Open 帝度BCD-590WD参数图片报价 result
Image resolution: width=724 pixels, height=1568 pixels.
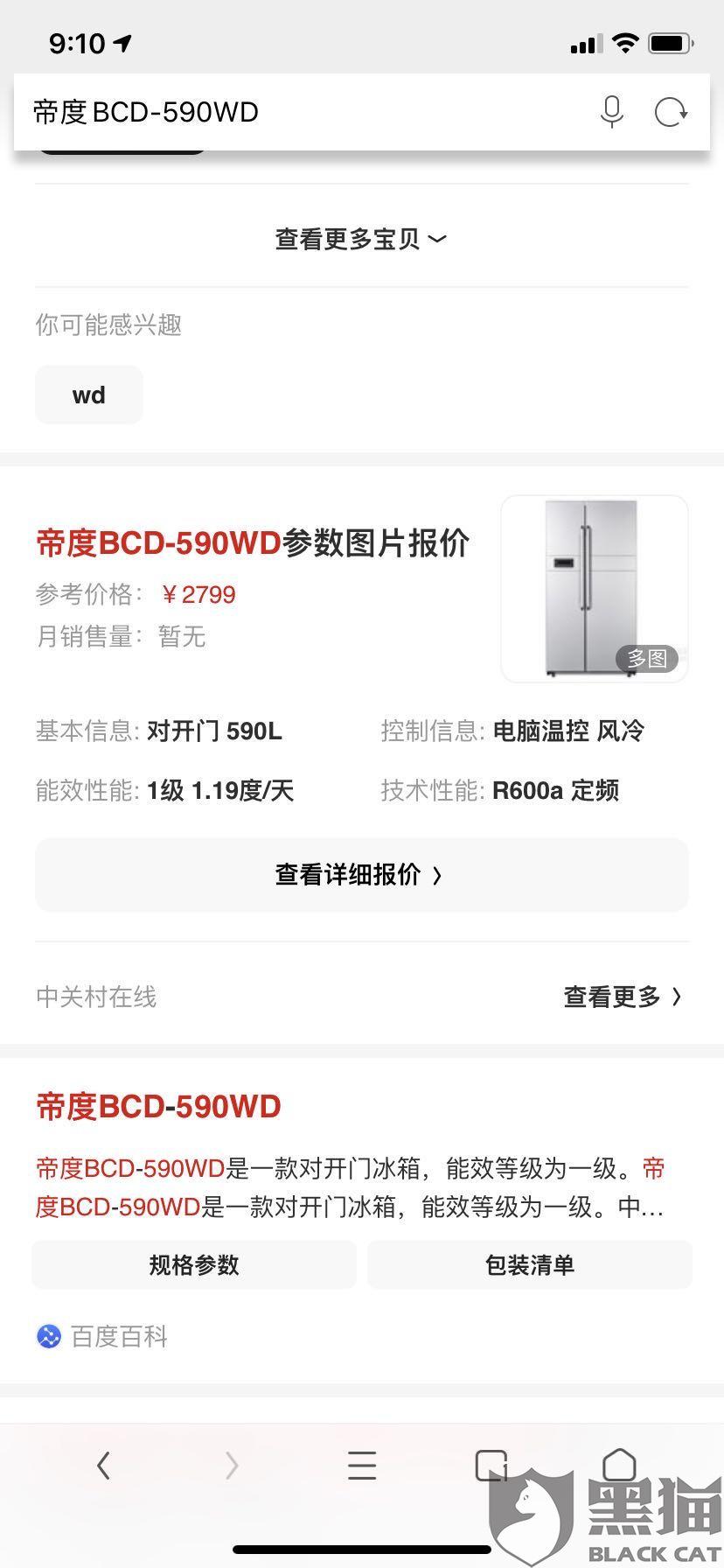(x=253, y=543)
